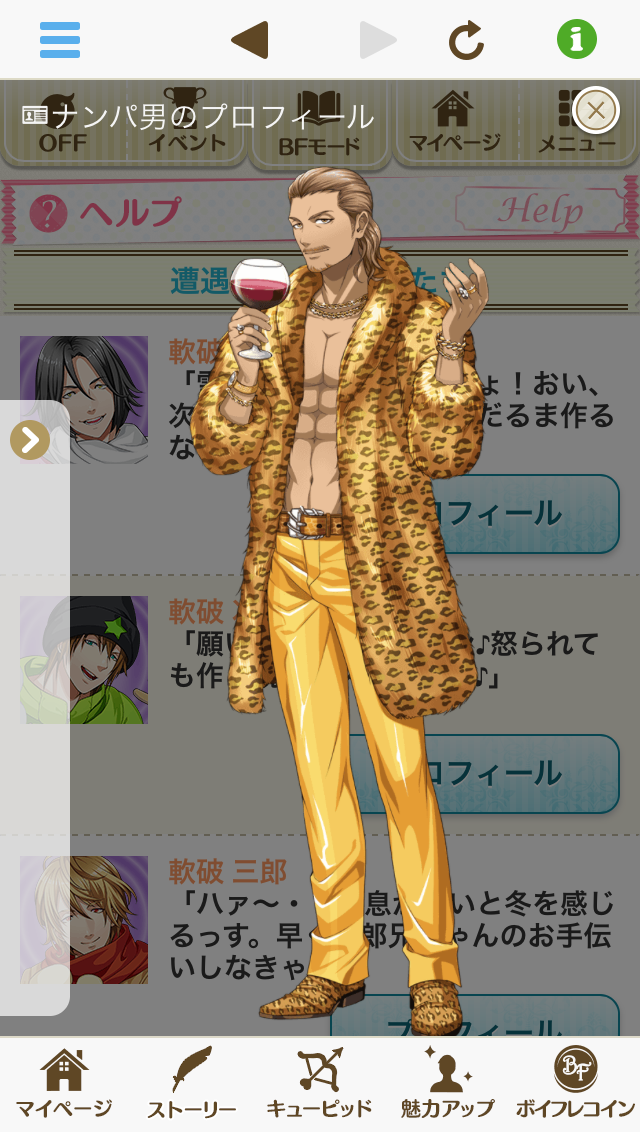Screen dimensions: 640x1136
Task: Open the hamburger menu
Action: point(60,40)
